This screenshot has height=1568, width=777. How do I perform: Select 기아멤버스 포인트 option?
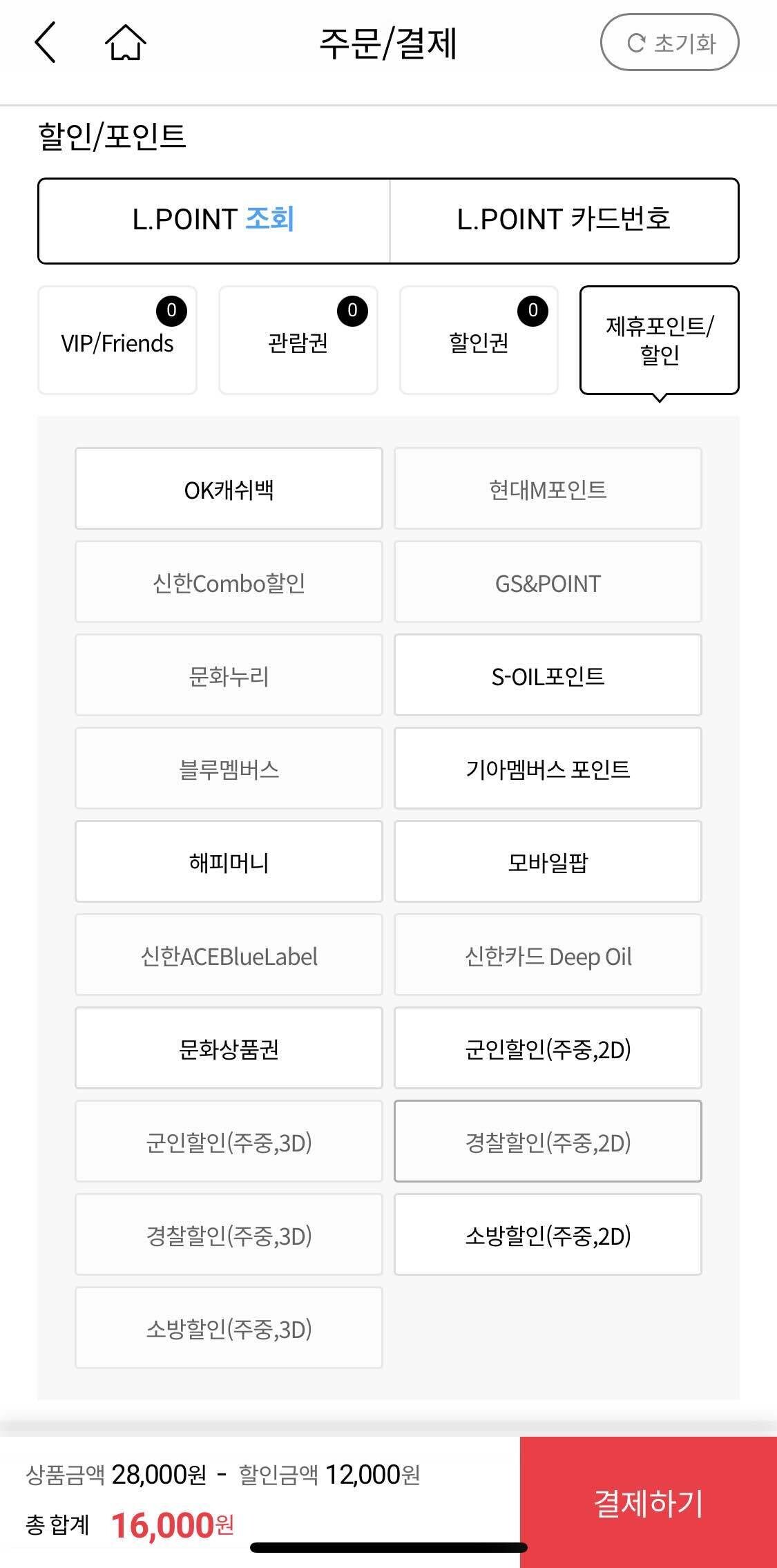(547, 768)
